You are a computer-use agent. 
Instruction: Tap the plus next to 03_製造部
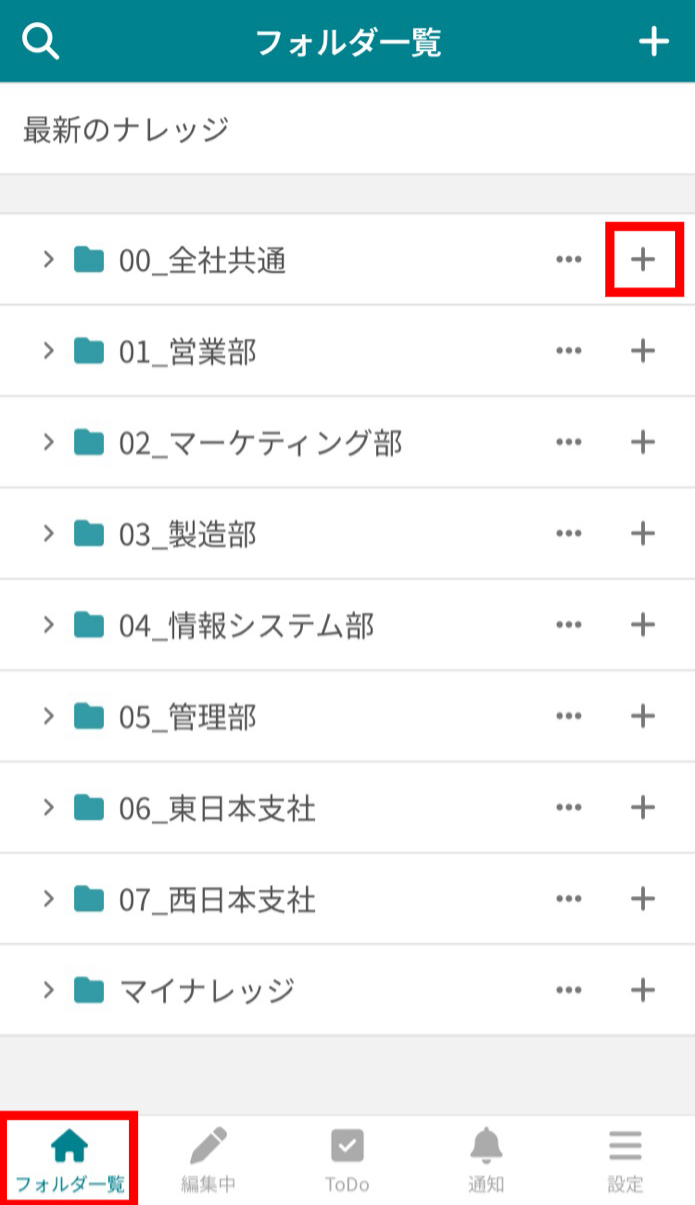click(x=642, y=534)
